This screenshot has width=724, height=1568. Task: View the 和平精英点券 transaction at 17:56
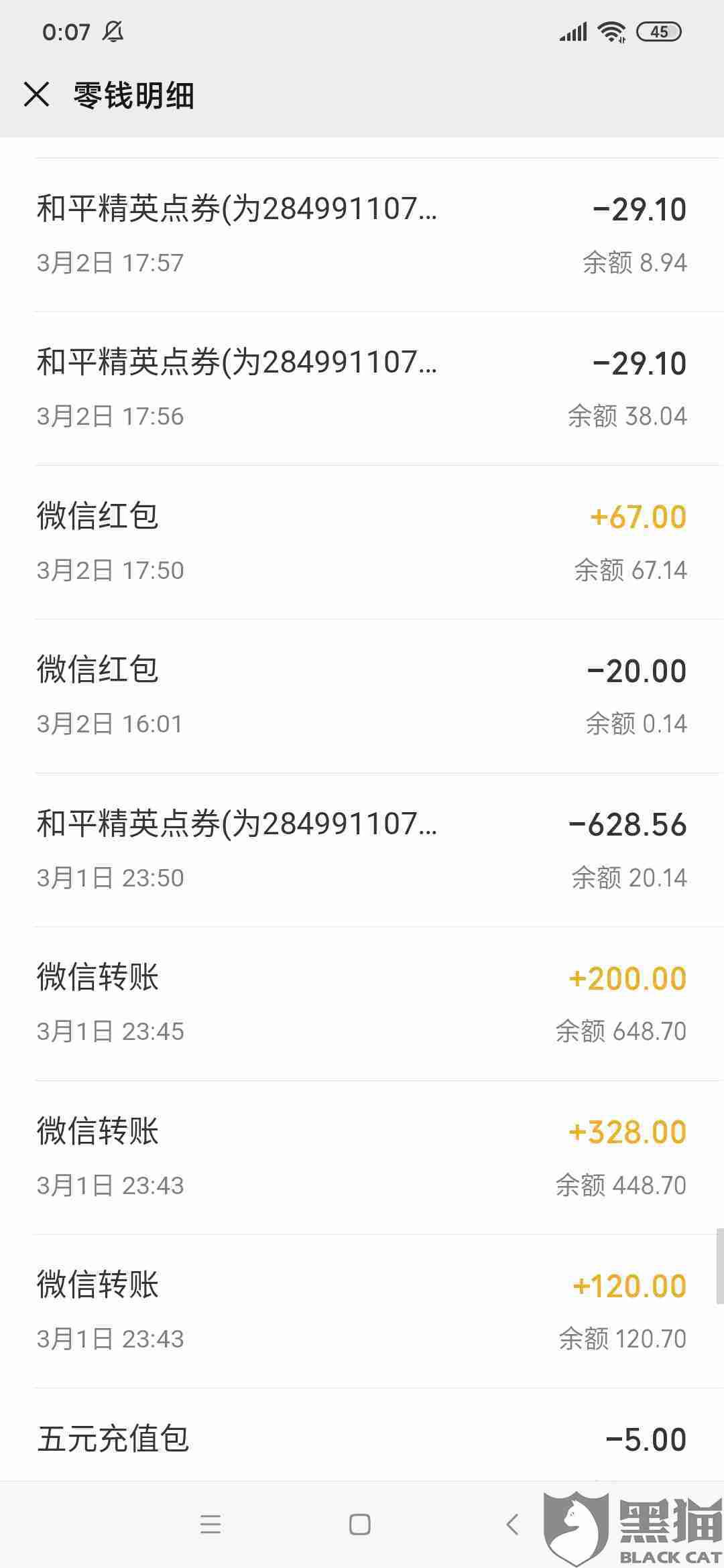coord(362,389)
